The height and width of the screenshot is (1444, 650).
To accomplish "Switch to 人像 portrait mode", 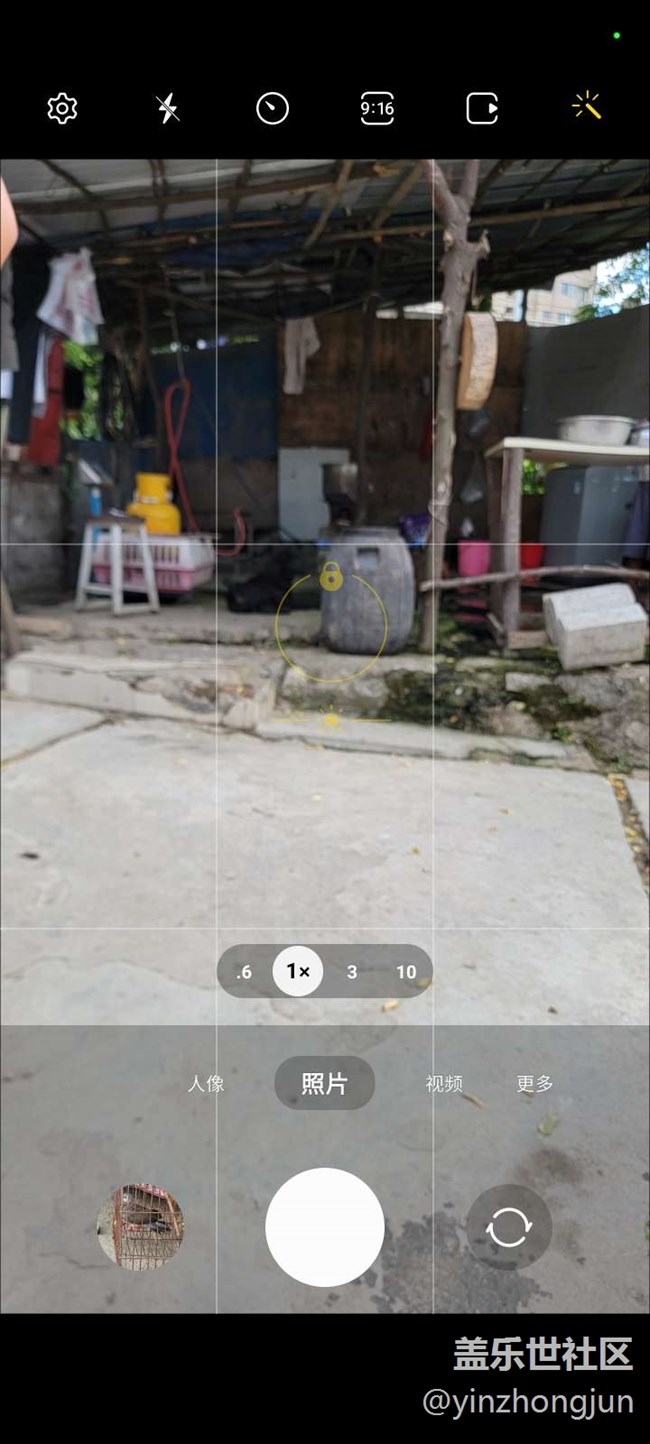I will pyautogui.click(x=206, y=1083).
